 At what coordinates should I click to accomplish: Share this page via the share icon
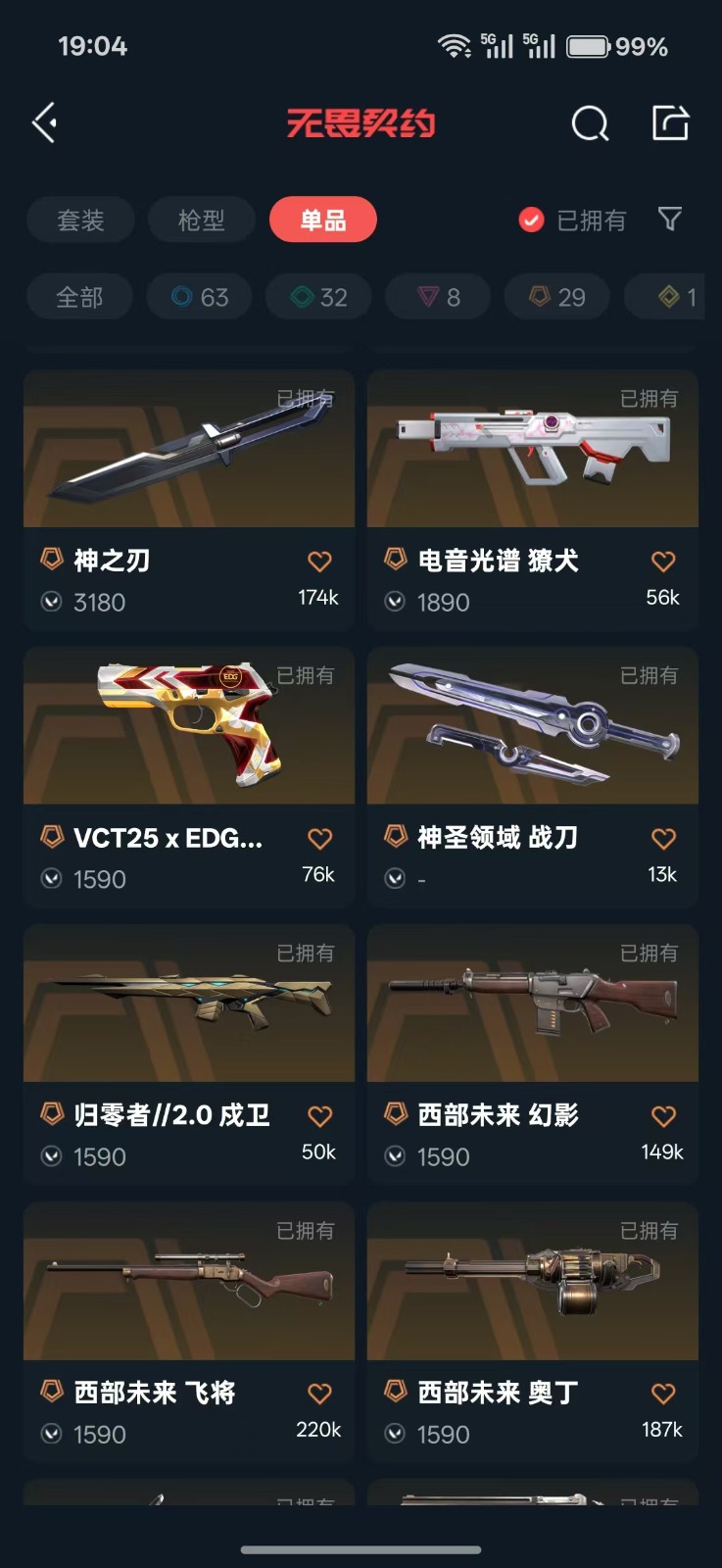tap(671, 122)
